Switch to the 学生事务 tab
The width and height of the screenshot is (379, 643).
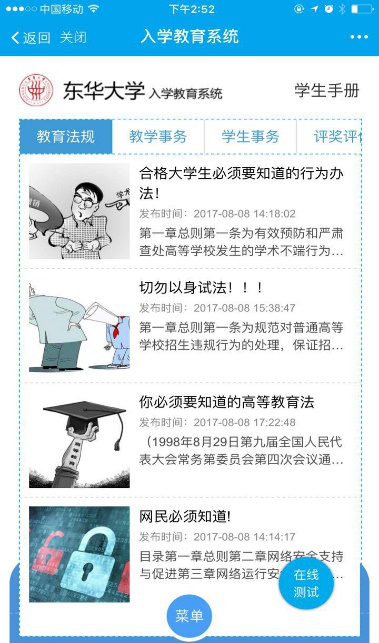pos(250,137)
